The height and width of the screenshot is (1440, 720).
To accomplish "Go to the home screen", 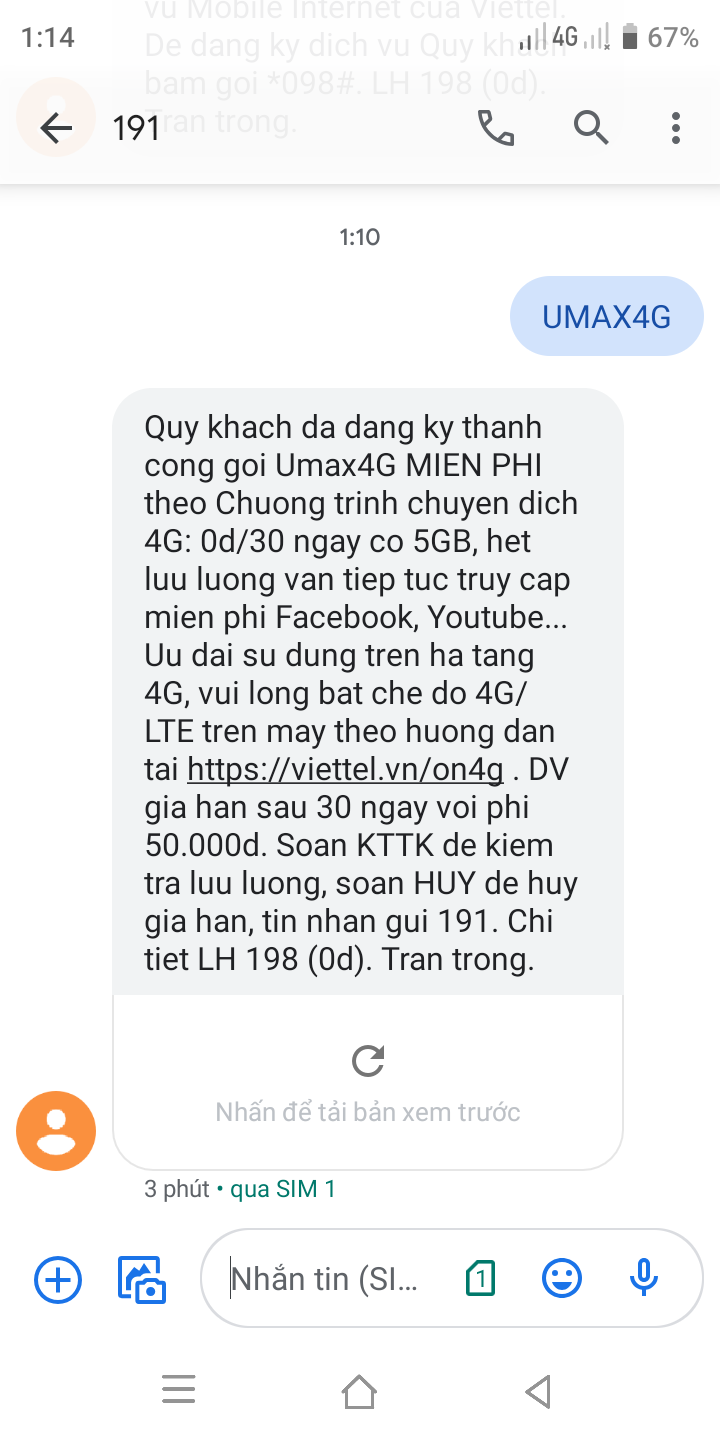I will 359,1391.
